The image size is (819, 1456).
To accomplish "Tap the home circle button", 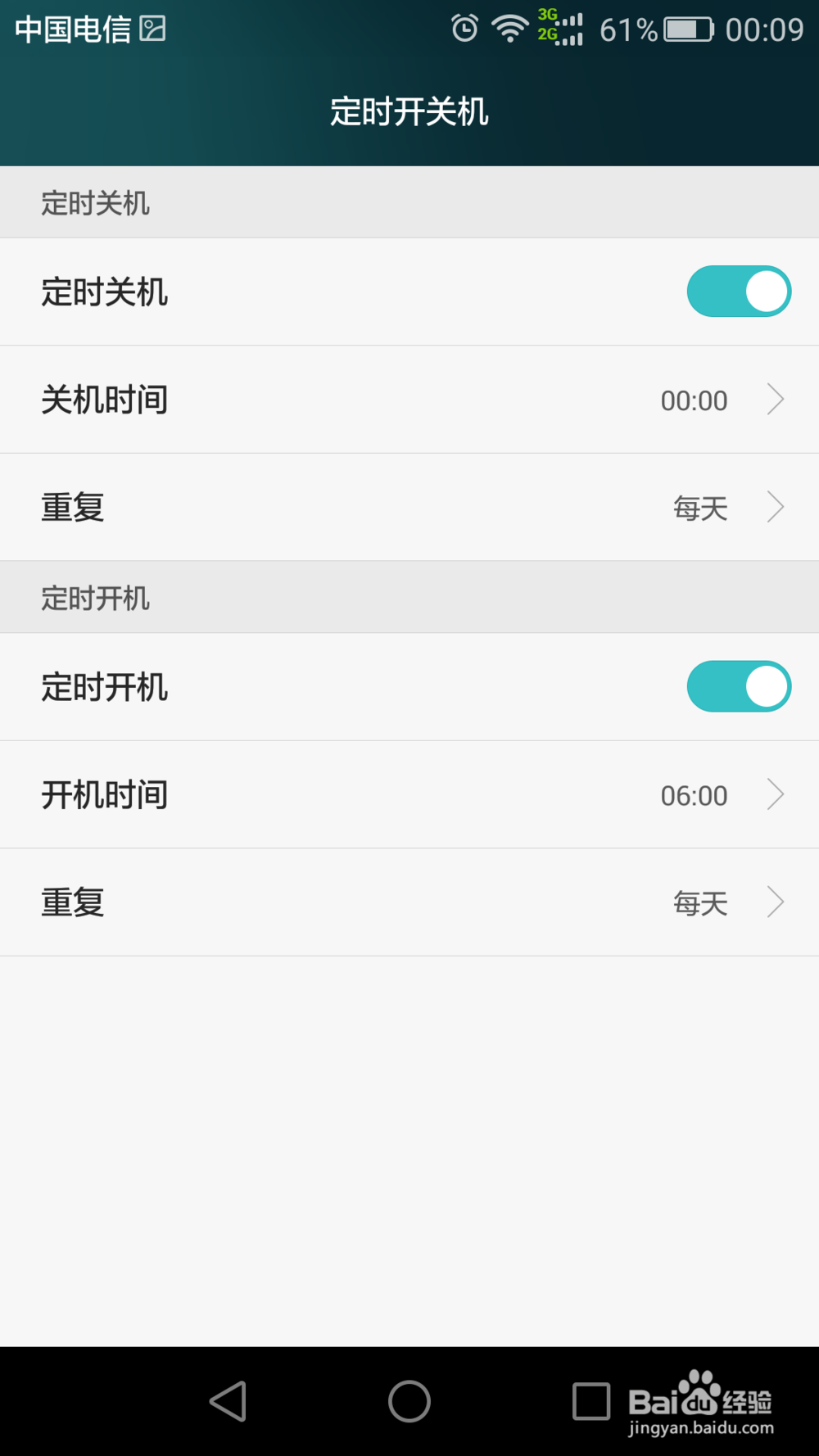I will coord(409,1402).
